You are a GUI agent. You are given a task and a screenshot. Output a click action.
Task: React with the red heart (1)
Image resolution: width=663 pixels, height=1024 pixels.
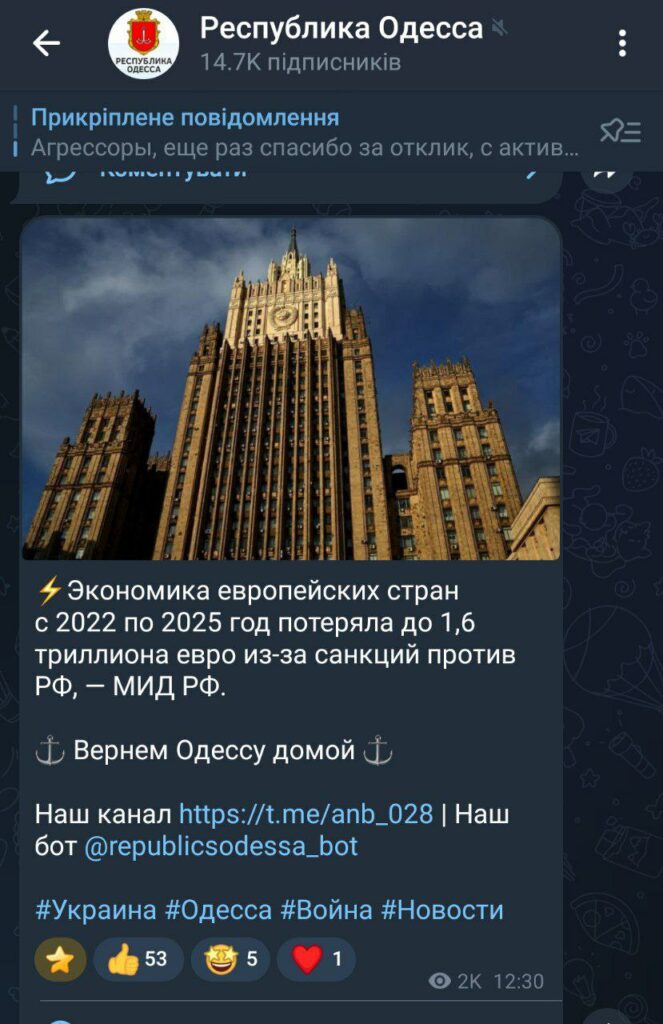click(x=315, y=959)
